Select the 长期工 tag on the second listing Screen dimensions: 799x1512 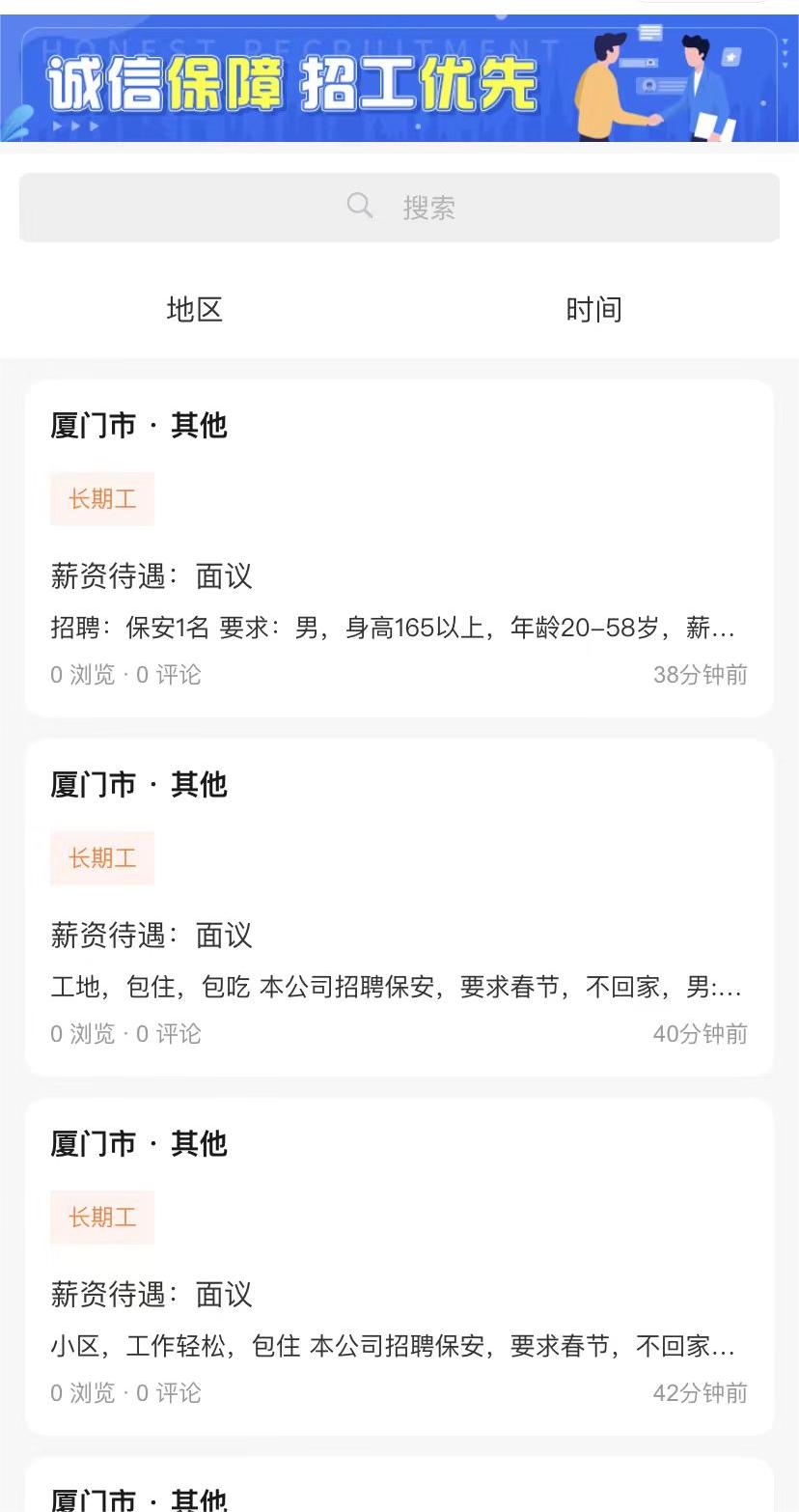102,857
